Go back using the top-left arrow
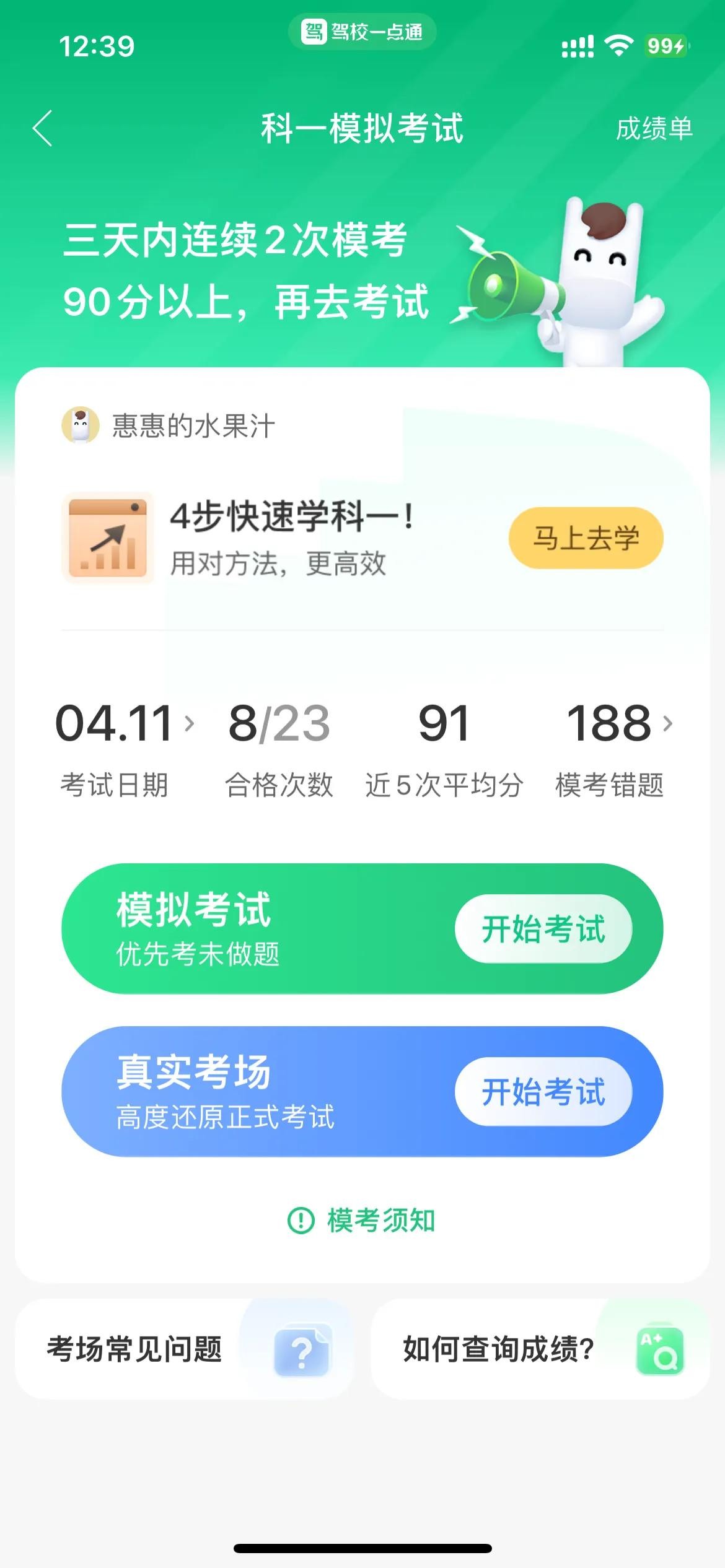This screenshot has height=1568, width=725. [43, 129]
